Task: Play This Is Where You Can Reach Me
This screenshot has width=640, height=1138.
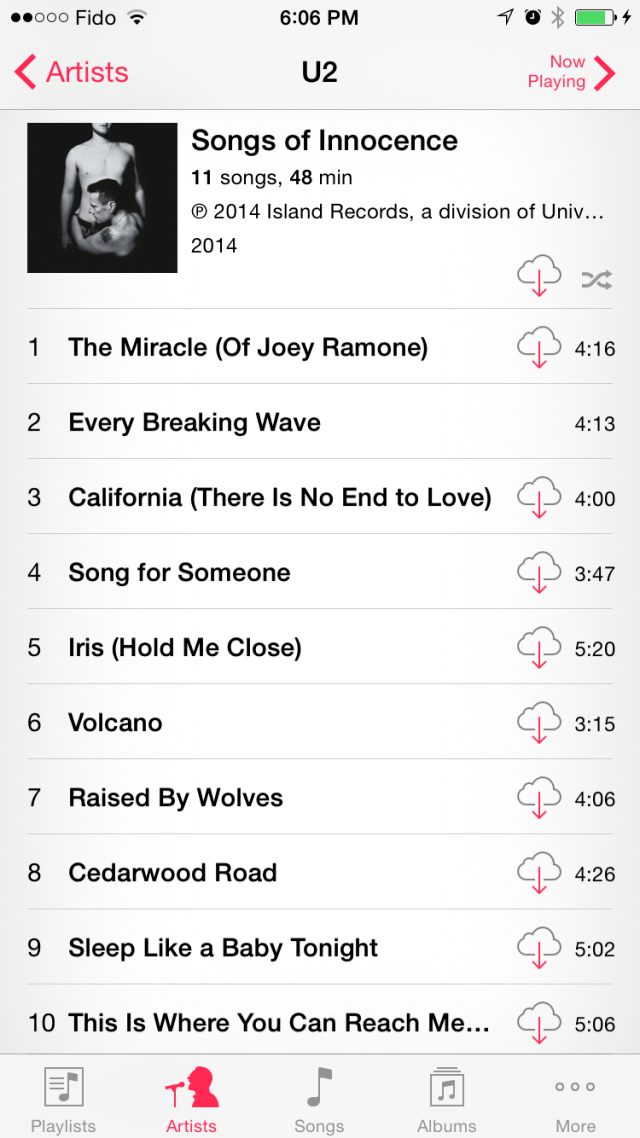Action: 280,1023
